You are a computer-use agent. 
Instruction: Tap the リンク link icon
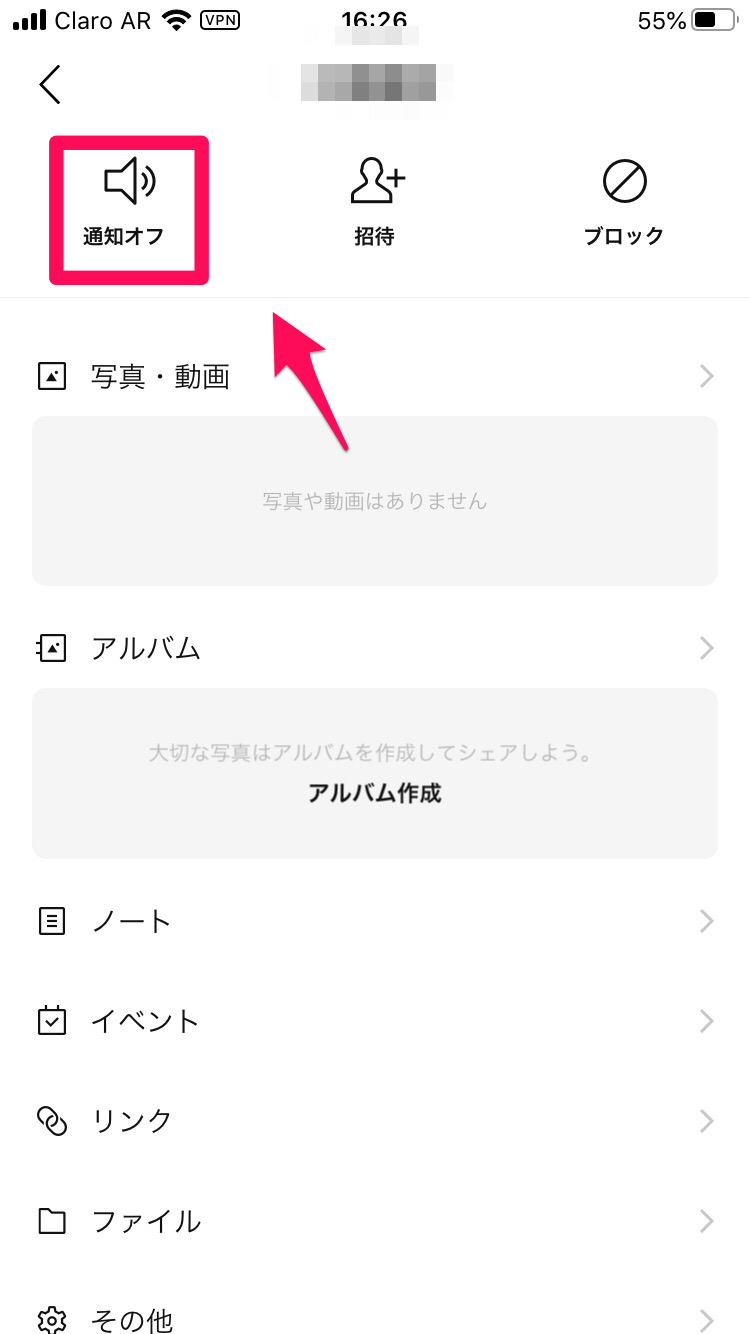click(51, 1120)
